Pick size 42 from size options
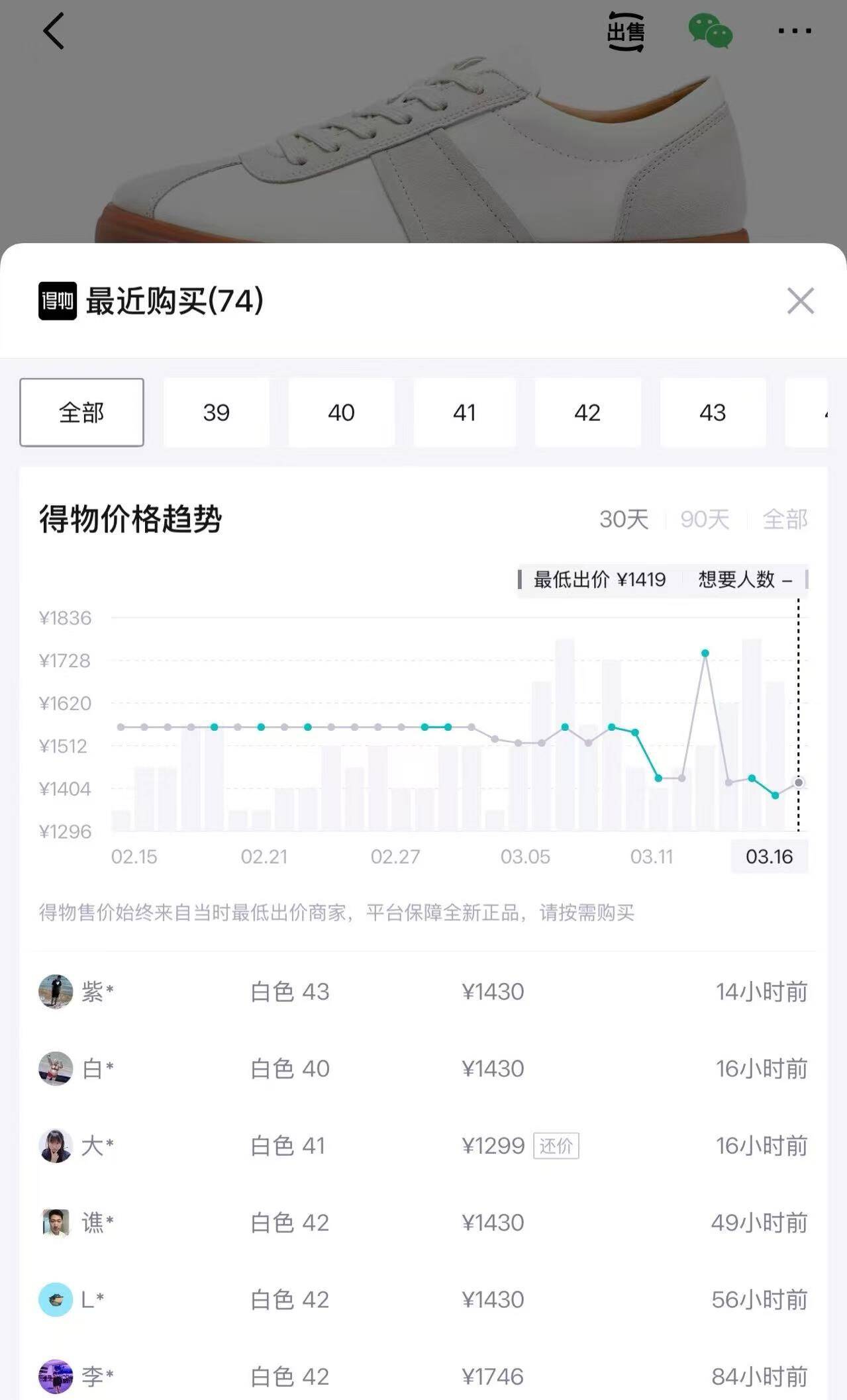 click(x=588, y=412)
